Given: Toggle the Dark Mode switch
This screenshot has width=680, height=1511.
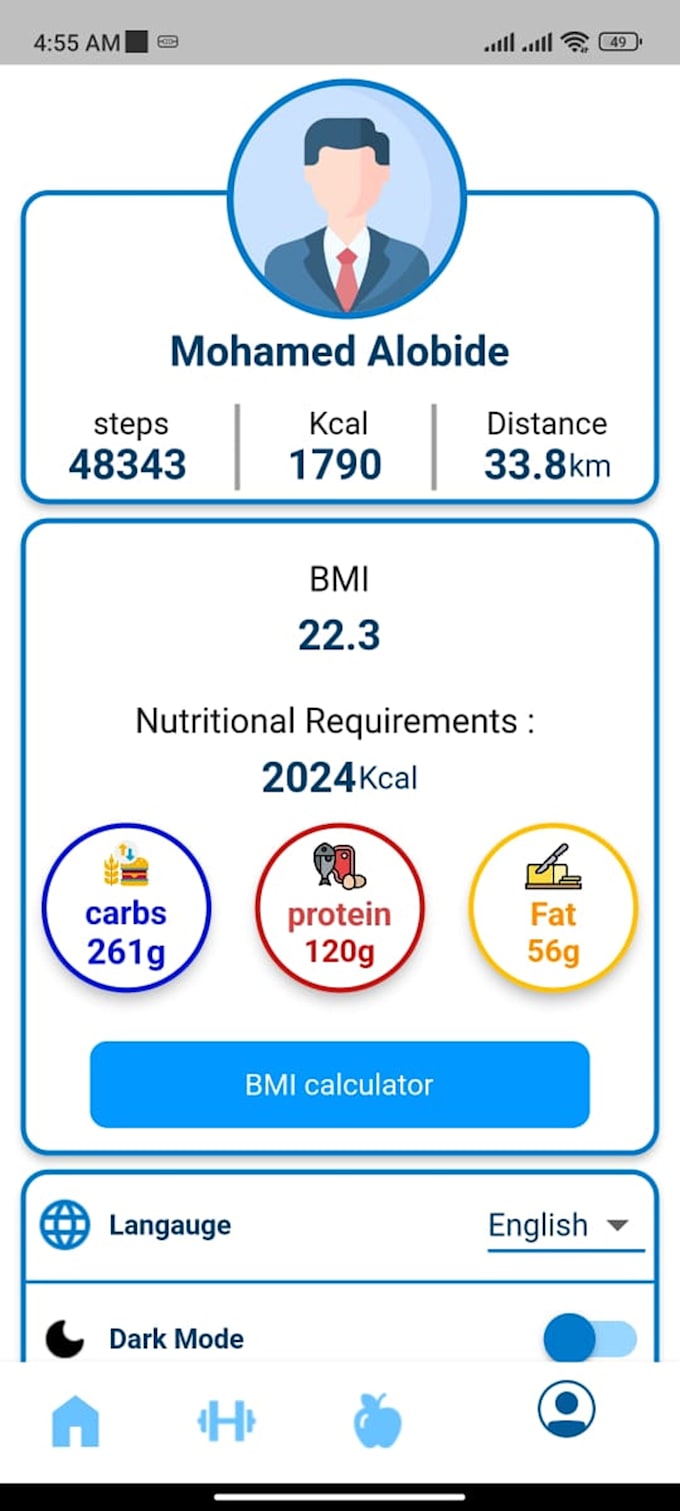Looking at the screenshot, I should [x=590, y=1338].
